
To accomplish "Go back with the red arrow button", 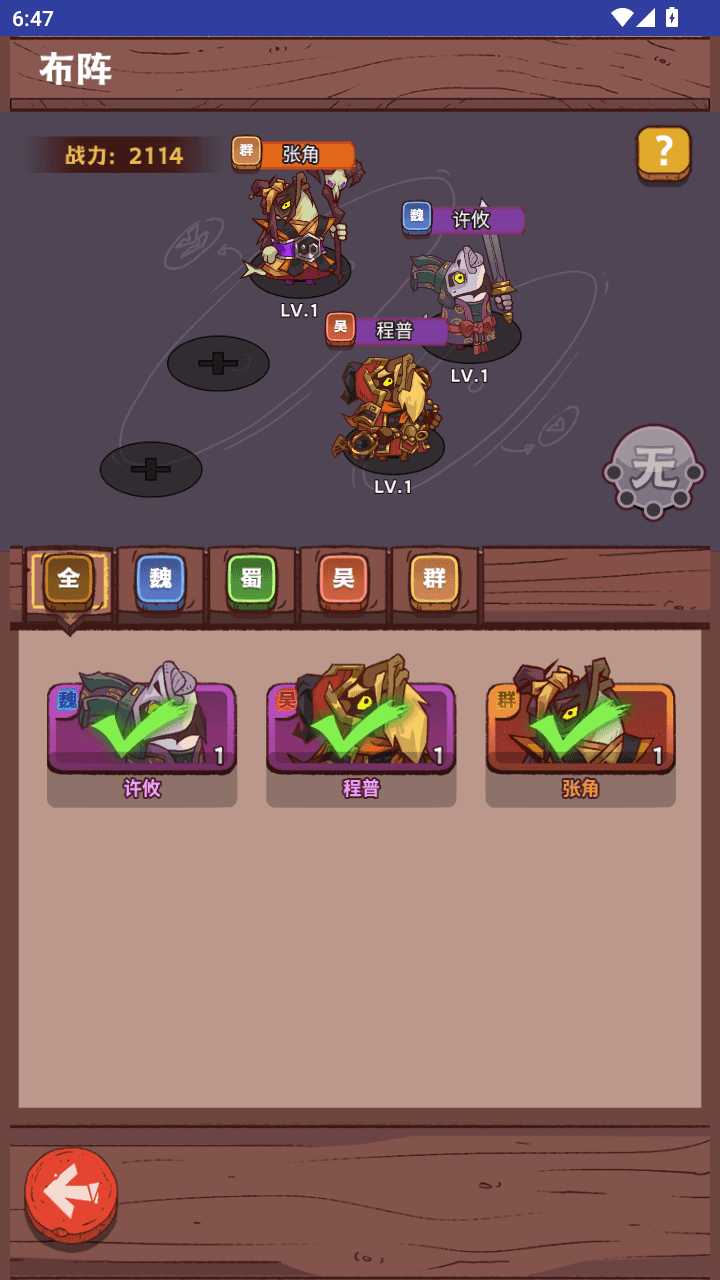I will point(71,1195).
